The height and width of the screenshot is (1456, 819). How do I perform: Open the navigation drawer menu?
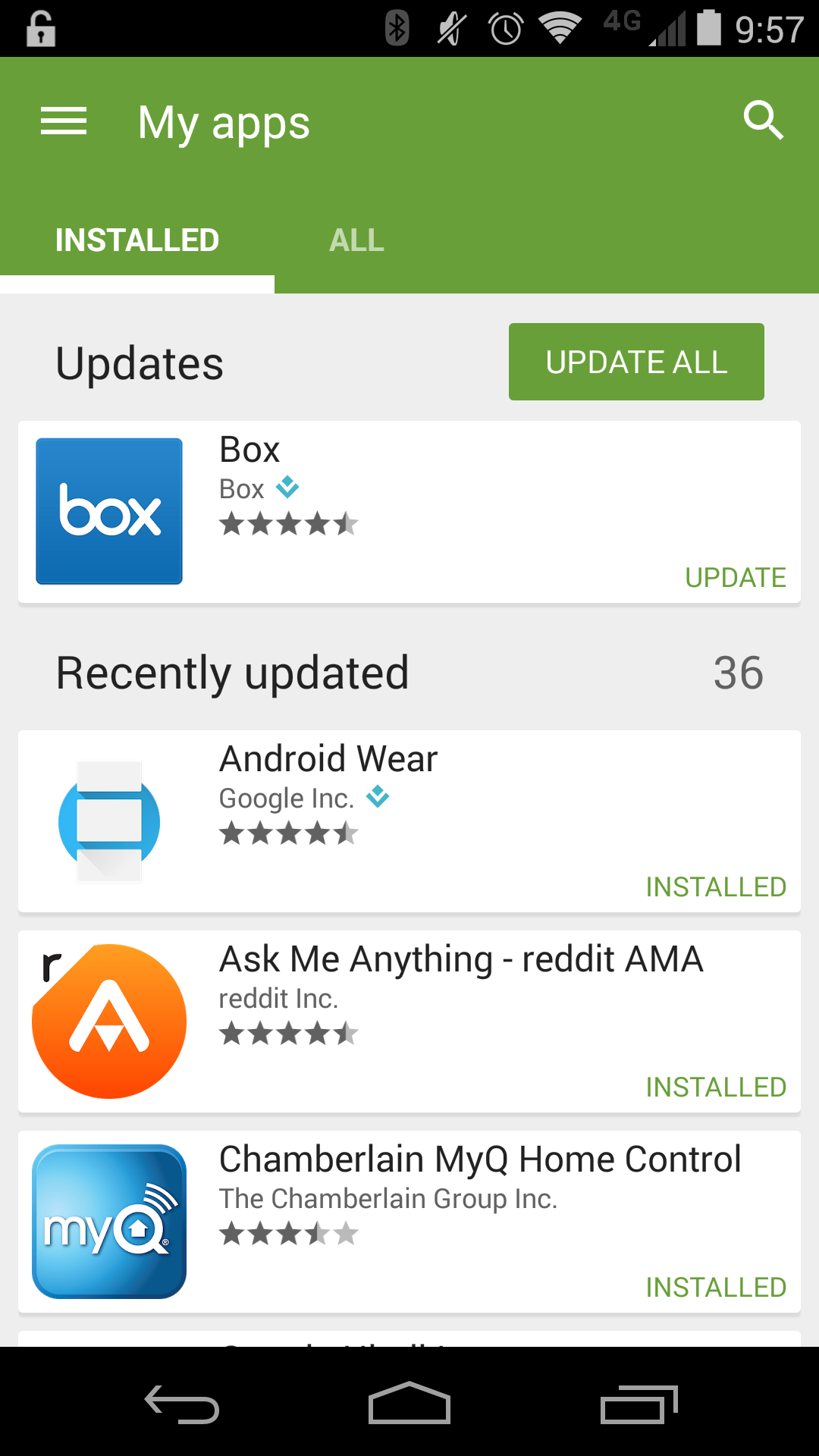click(64, 121)
